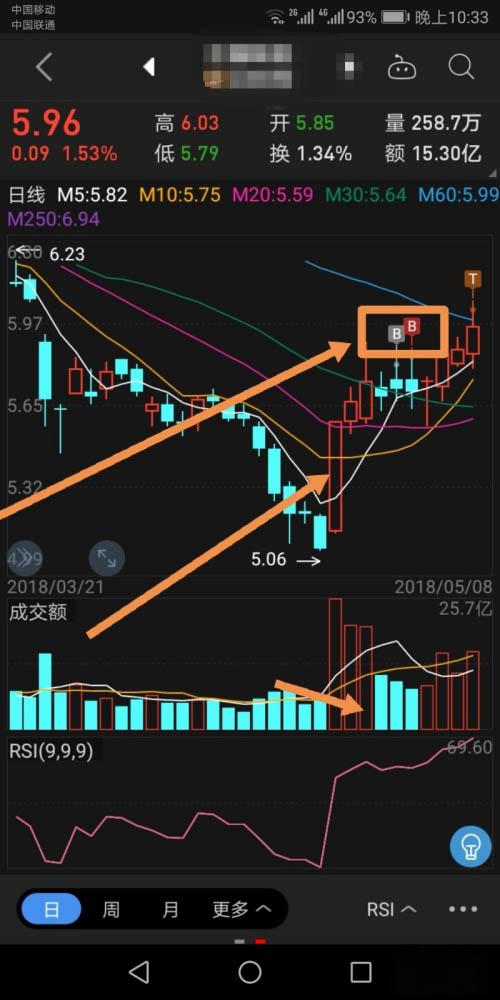Screen dimensions: 500x1000
Task: Open the robot assistant icon
Action: coord(402,67)
